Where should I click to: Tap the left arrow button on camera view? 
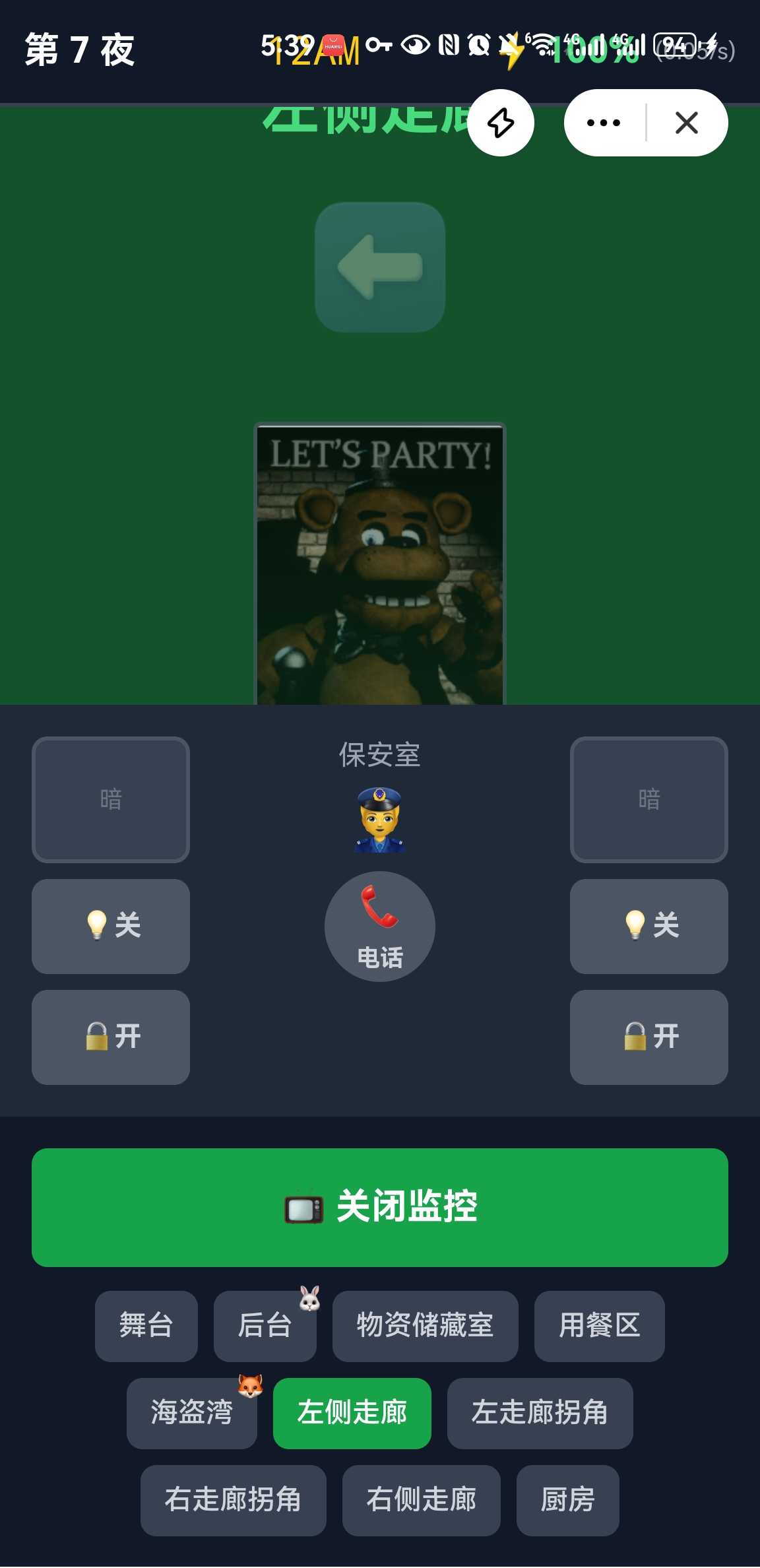[x=380, y=267]
